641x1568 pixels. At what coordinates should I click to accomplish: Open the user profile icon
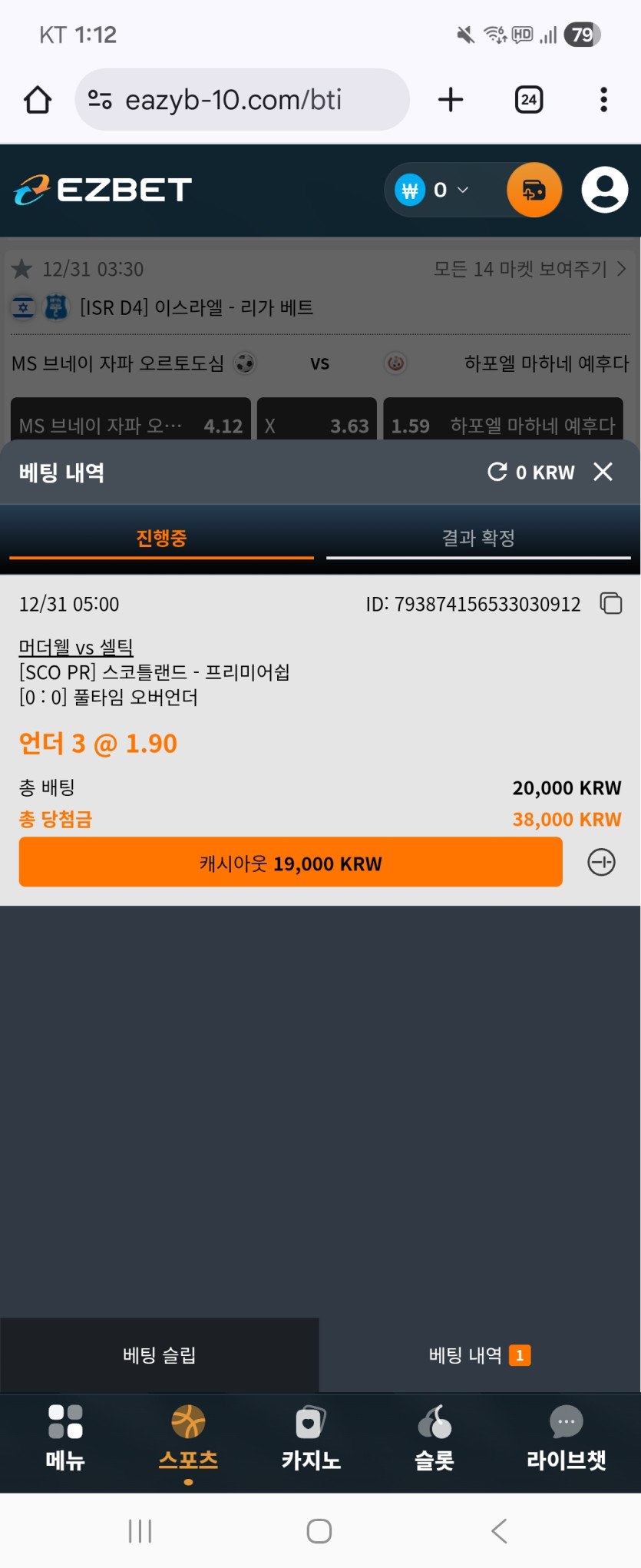(x=604, y=190)
